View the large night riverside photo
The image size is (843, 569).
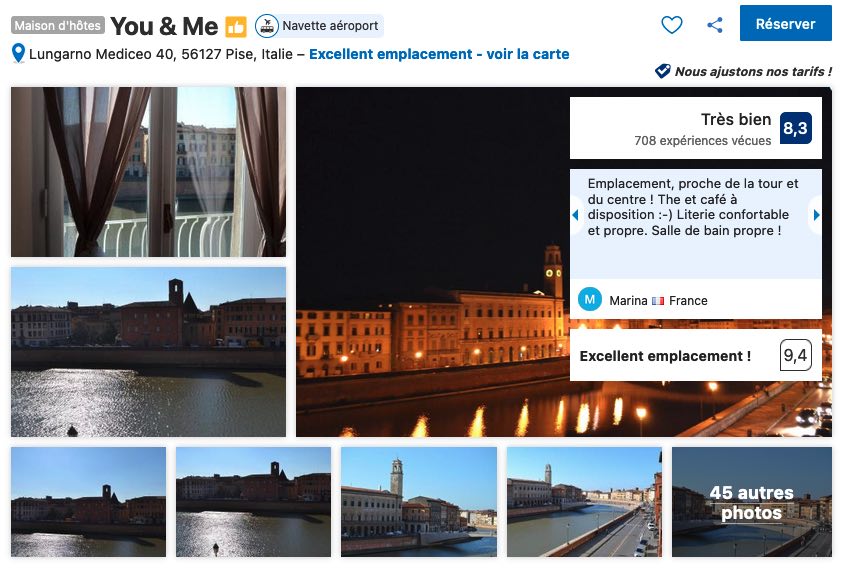430,300
